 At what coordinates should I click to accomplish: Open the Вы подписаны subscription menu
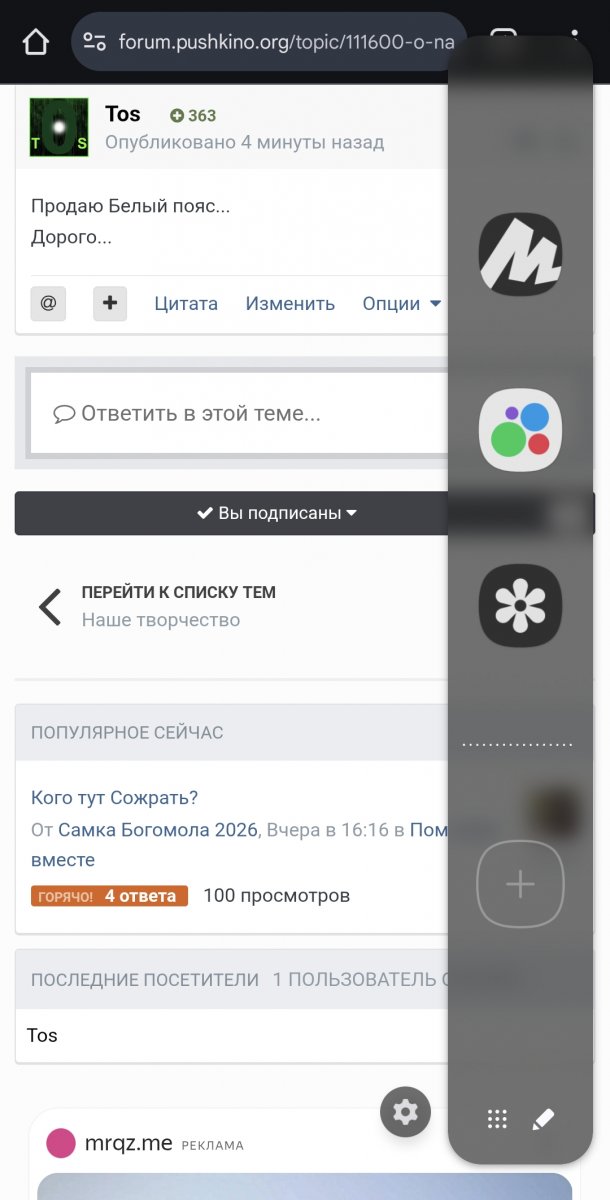pyautogui.click(x=277, y=513)
